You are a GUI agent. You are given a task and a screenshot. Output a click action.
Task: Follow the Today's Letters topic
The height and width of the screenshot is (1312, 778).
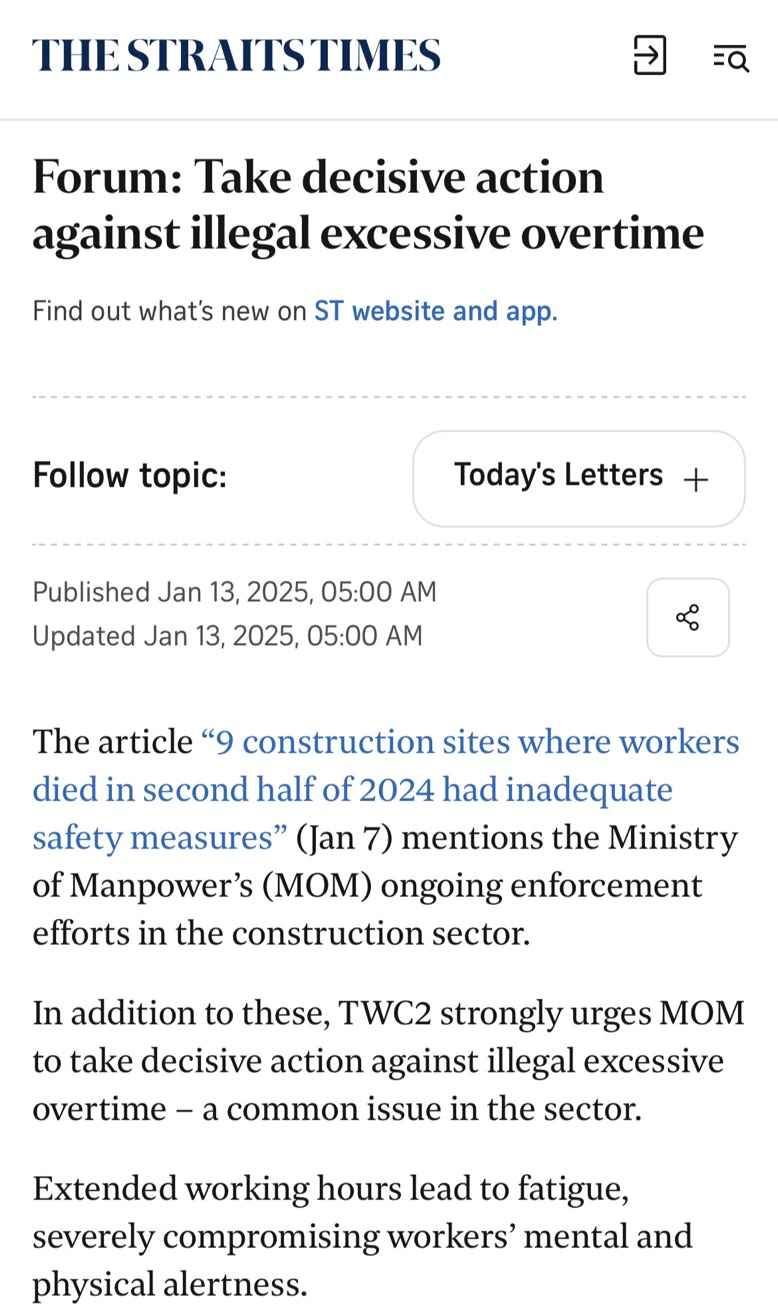[x=579, y=478]
